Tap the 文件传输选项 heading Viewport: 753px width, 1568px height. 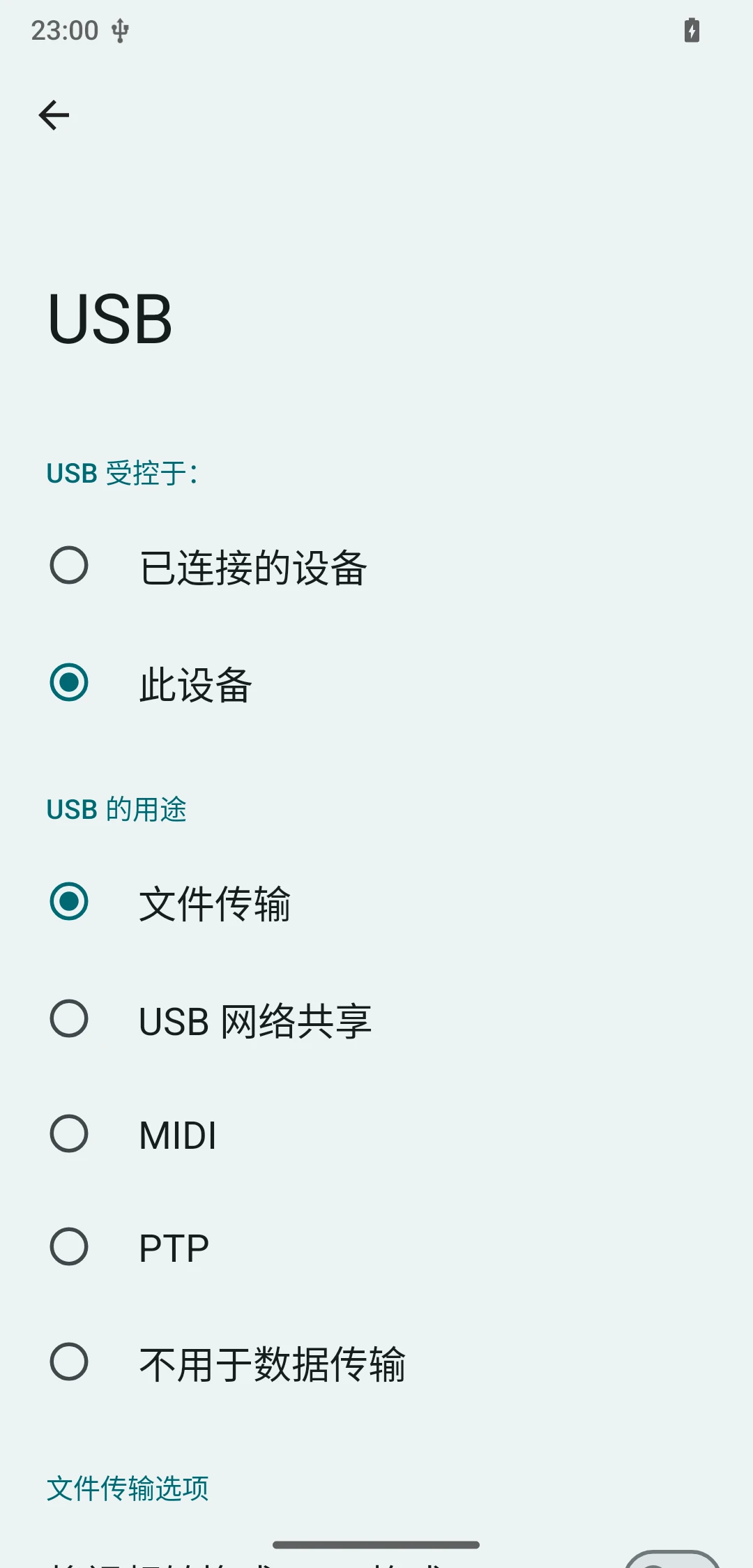pyautogui.click(x=130, y=1489)
